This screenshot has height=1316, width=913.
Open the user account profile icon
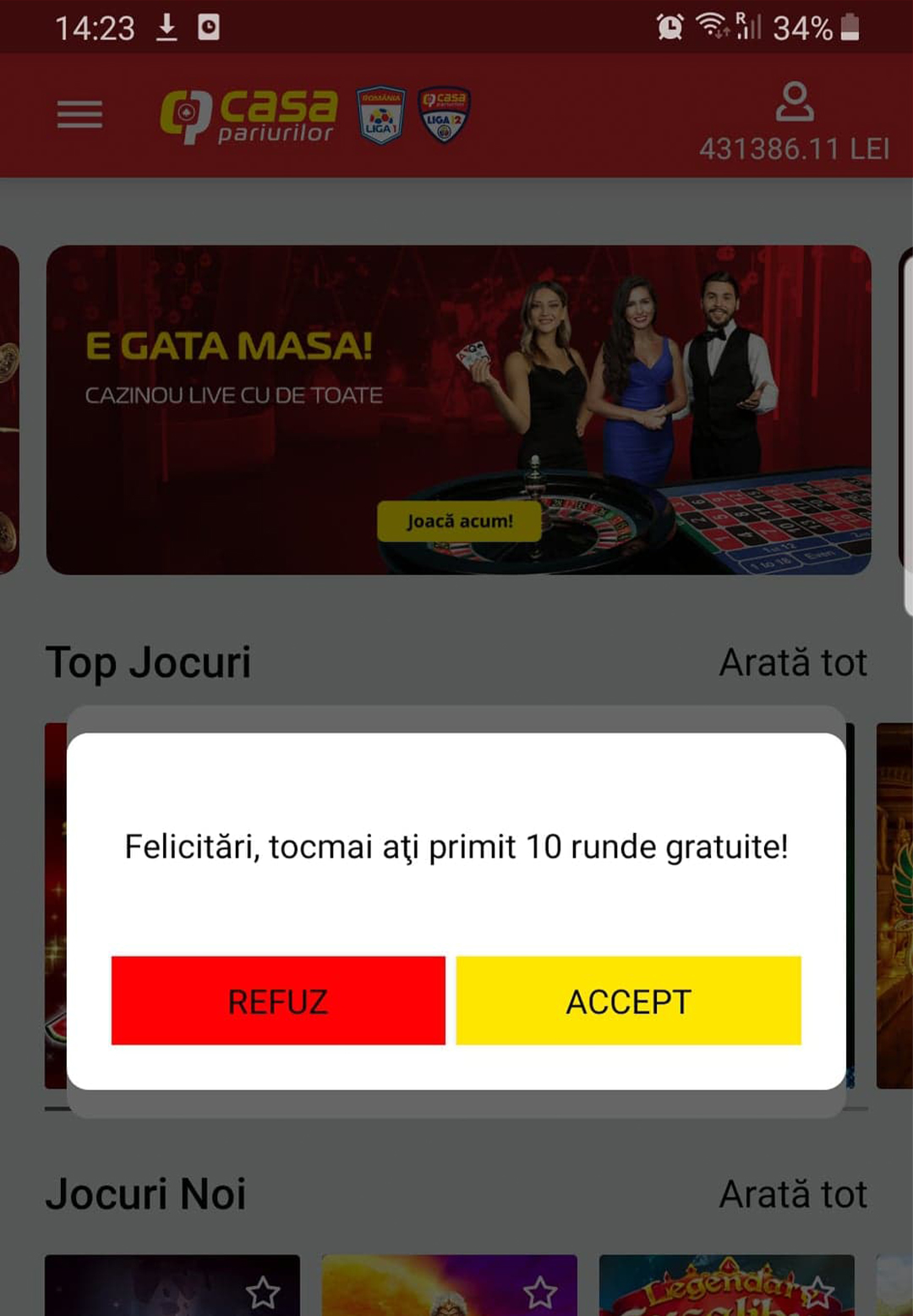click(x=794, y=102)
